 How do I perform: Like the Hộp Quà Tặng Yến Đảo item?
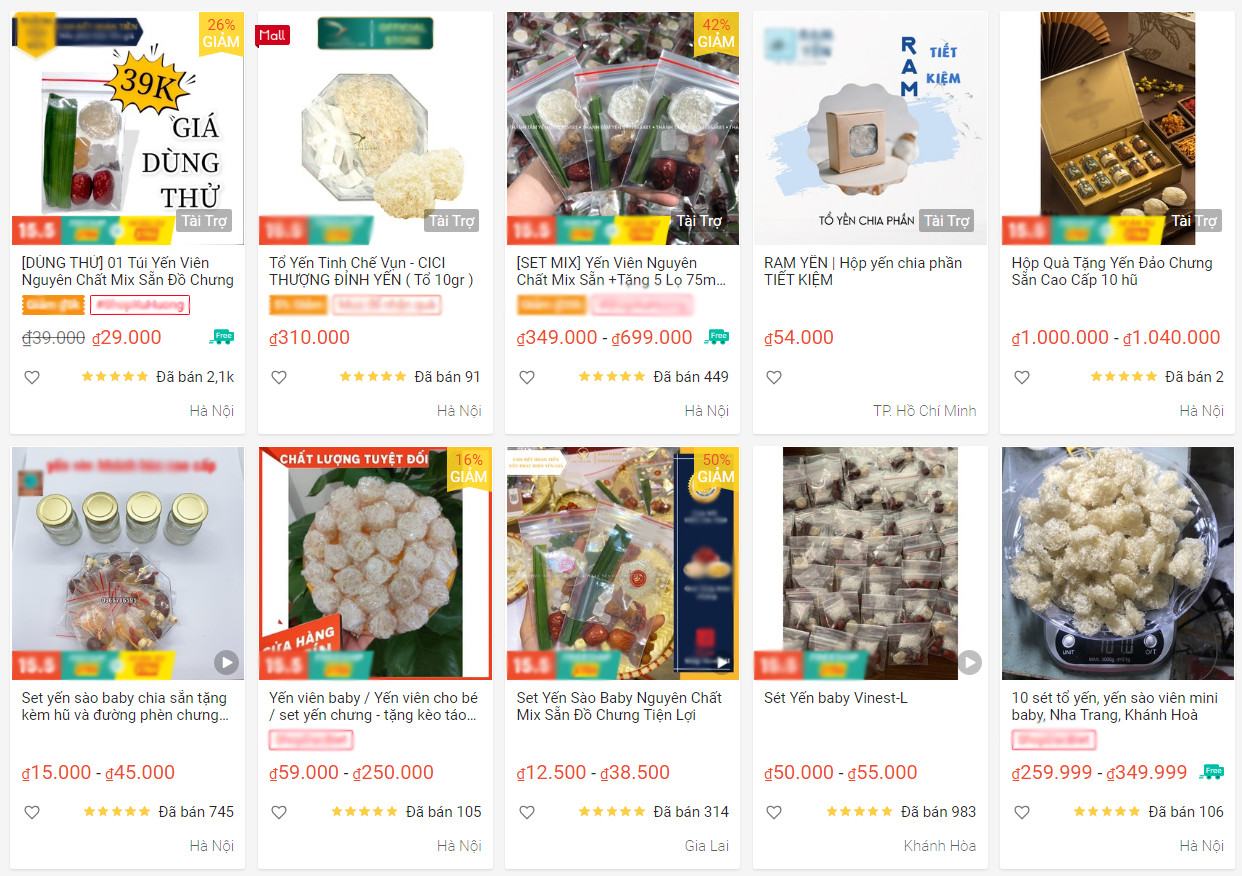tap(1022, 377)
